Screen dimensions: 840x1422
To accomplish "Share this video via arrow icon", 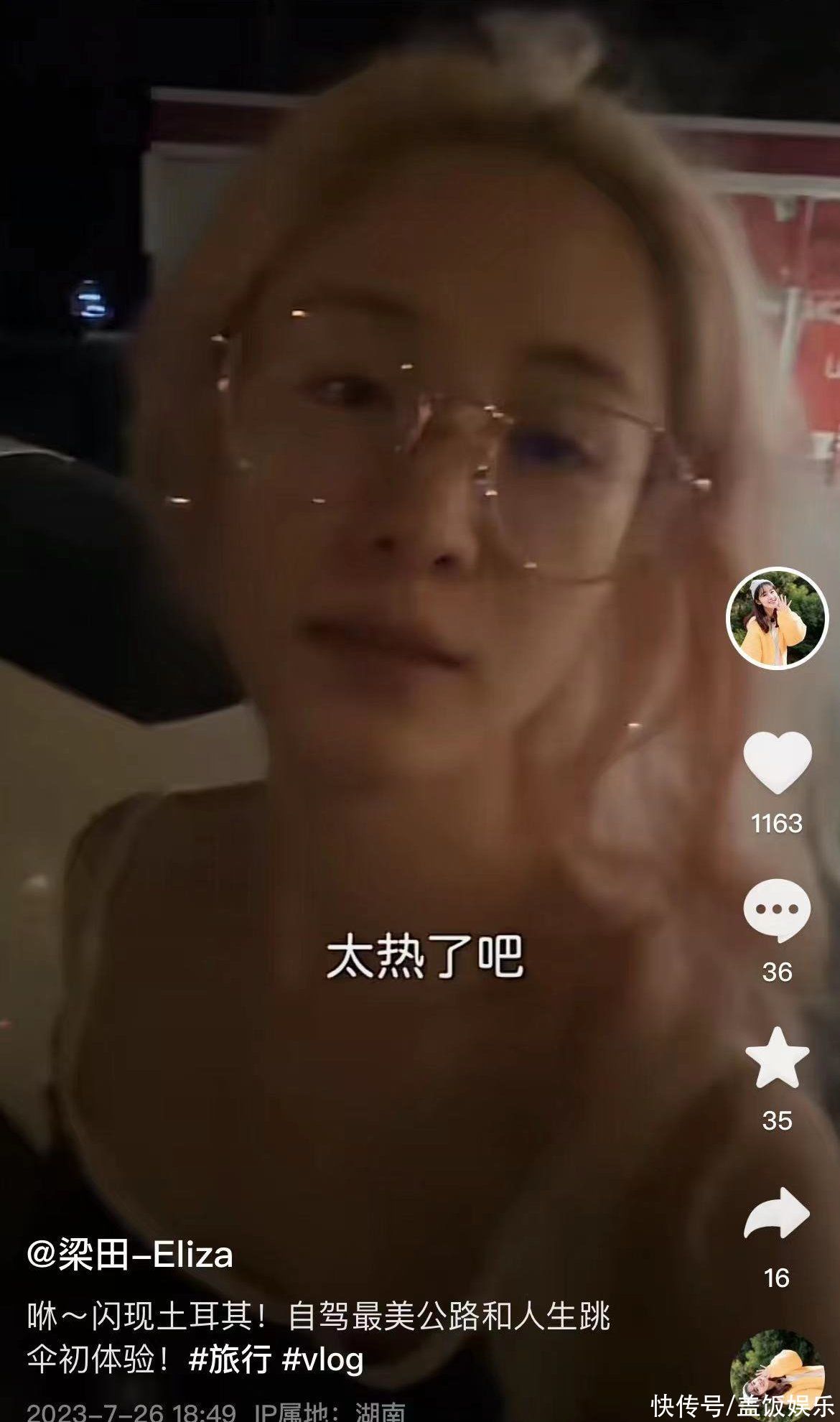I will pos(777,1212).
